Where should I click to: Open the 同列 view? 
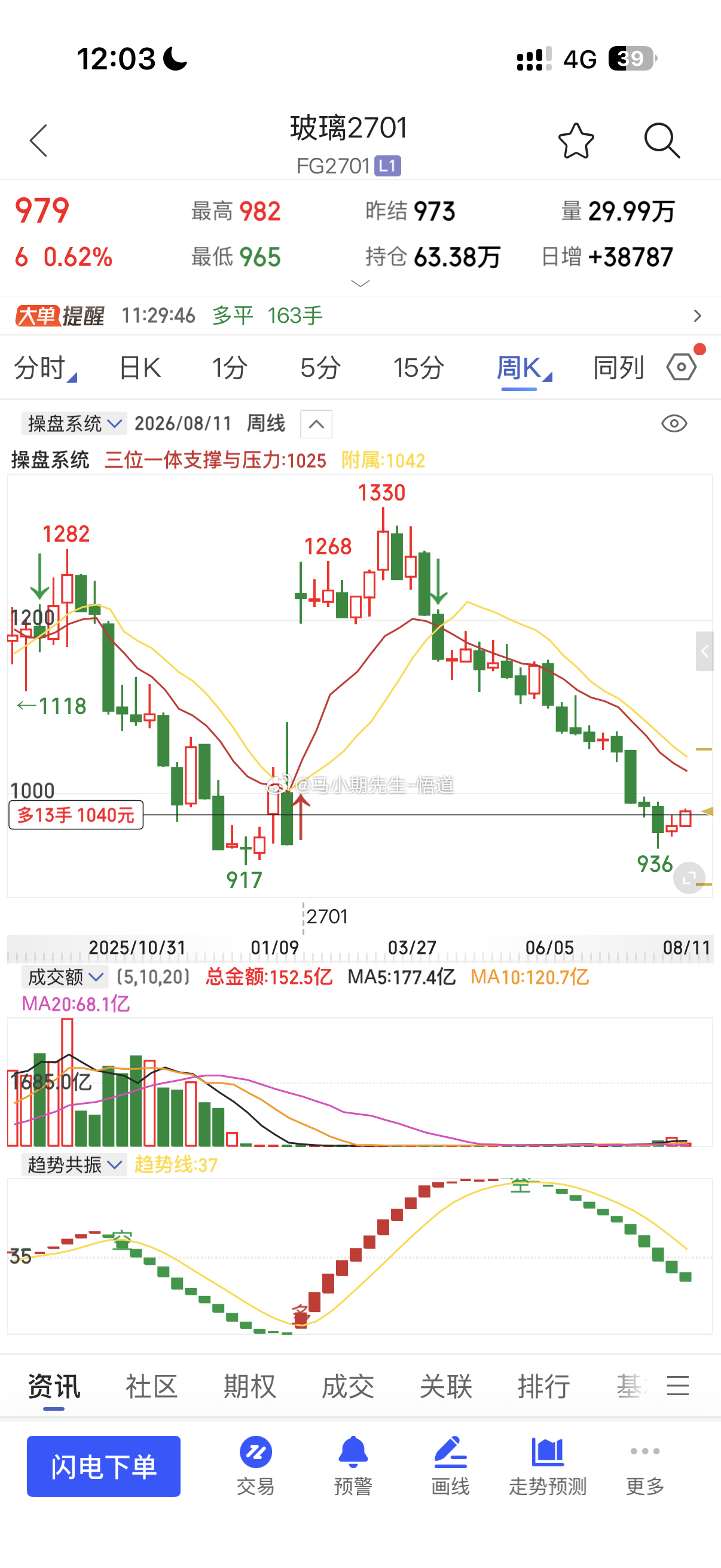click(x=618, y=368)
